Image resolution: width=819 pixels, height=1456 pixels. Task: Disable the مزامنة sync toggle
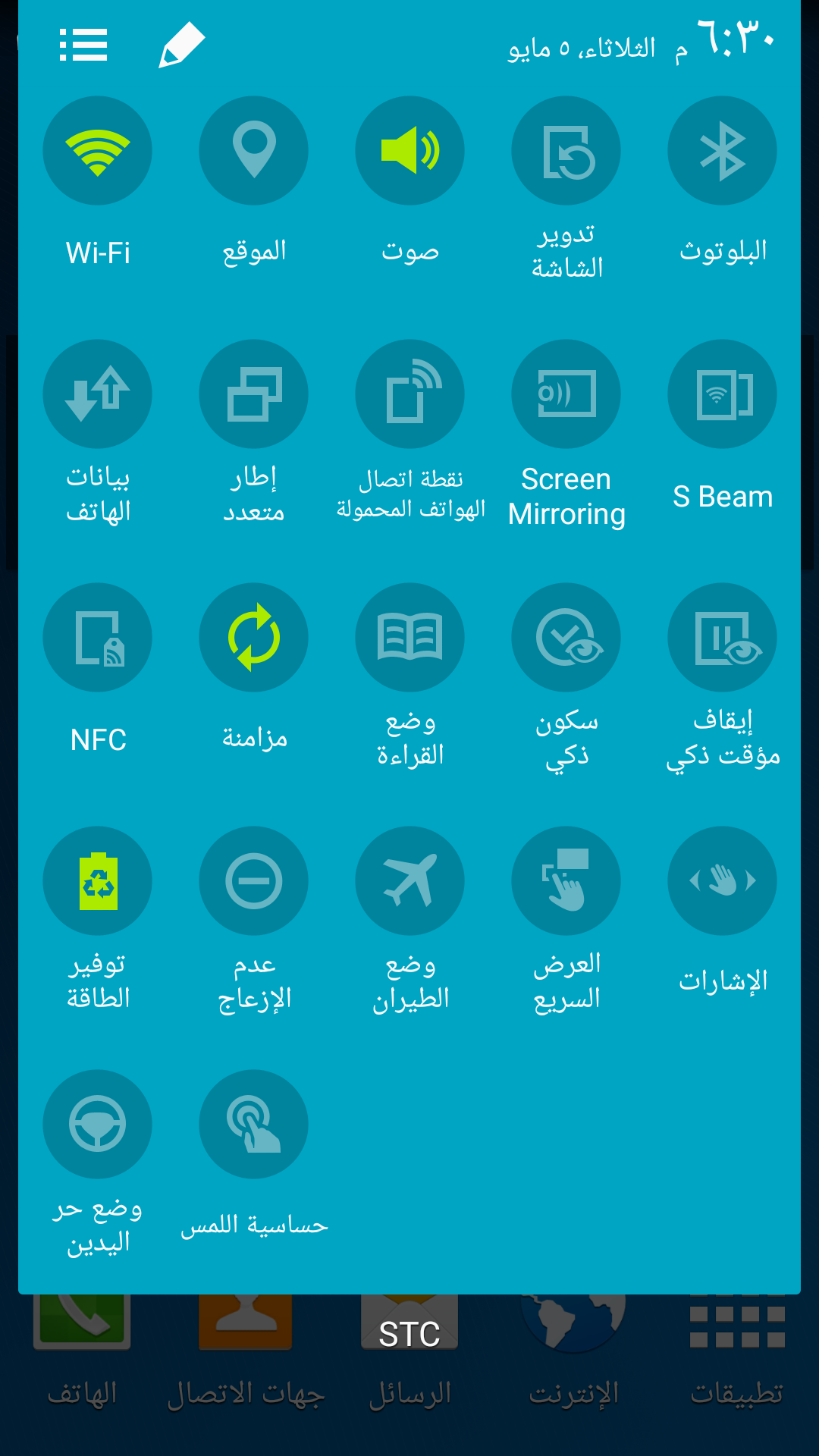253,638
